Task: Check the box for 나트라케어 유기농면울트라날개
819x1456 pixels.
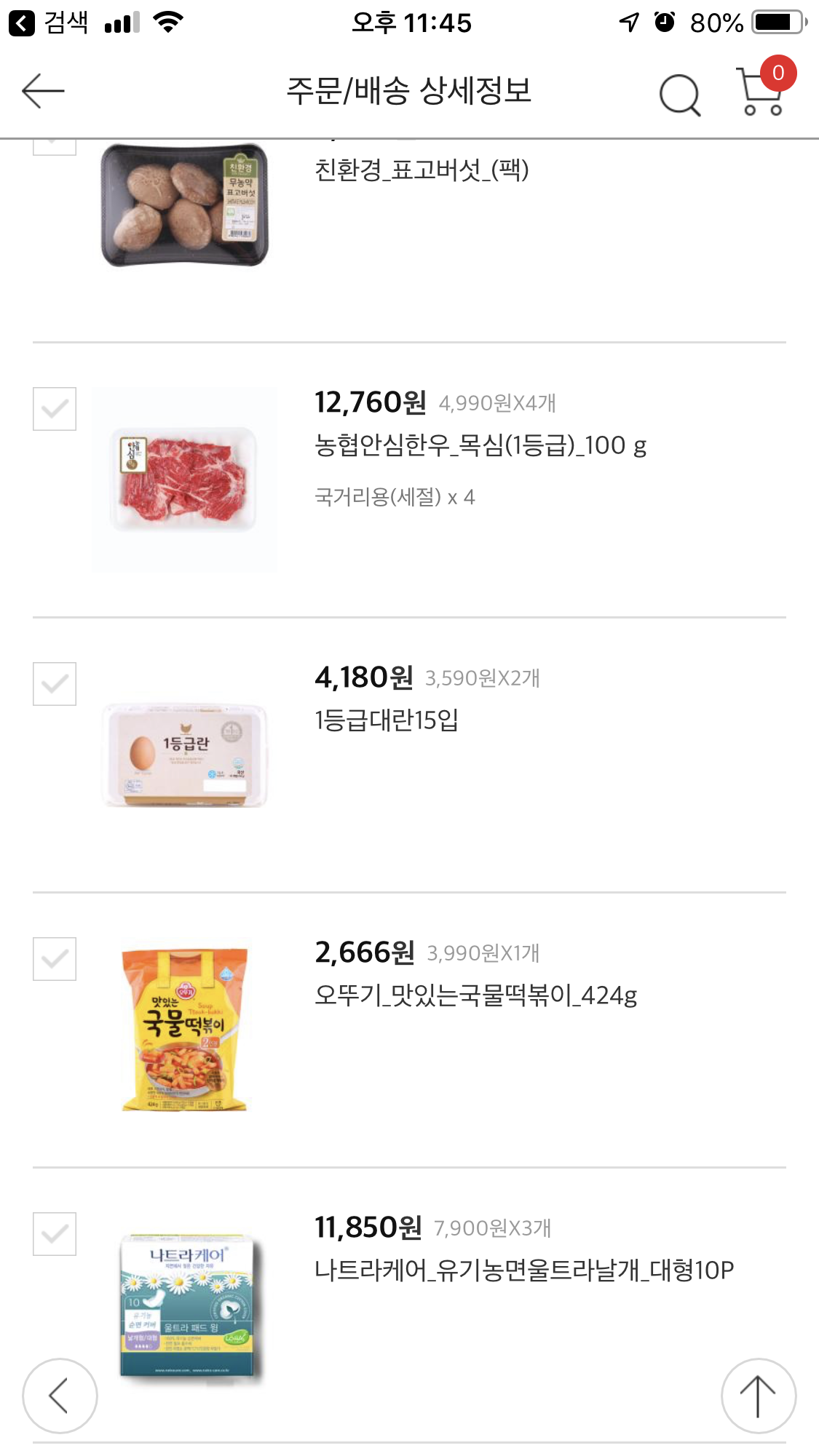Action: pyautogui.click(x=55, y=1234)
